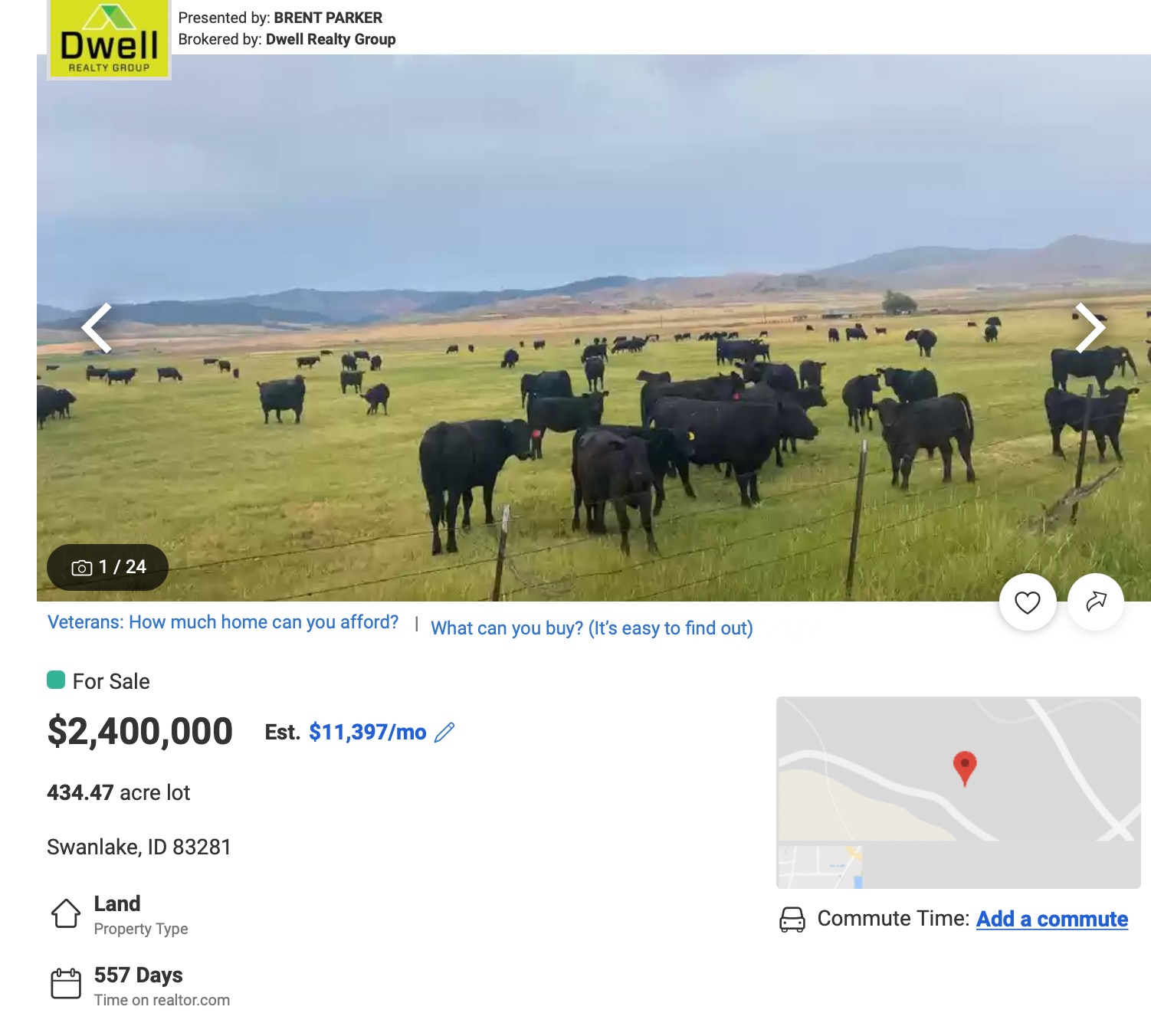1151x1036 pixels.
Task: Go to the previous listing photo
Action: coord(97,328)
